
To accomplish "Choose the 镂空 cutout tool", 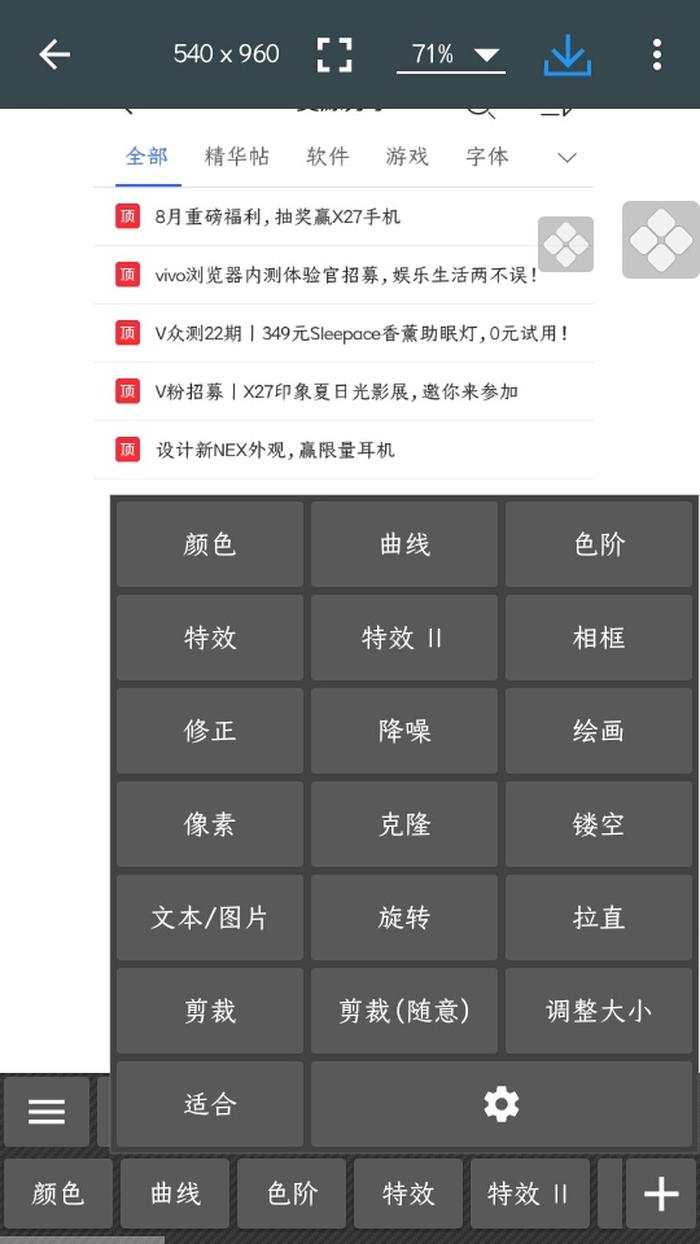I will pos(598,824).
